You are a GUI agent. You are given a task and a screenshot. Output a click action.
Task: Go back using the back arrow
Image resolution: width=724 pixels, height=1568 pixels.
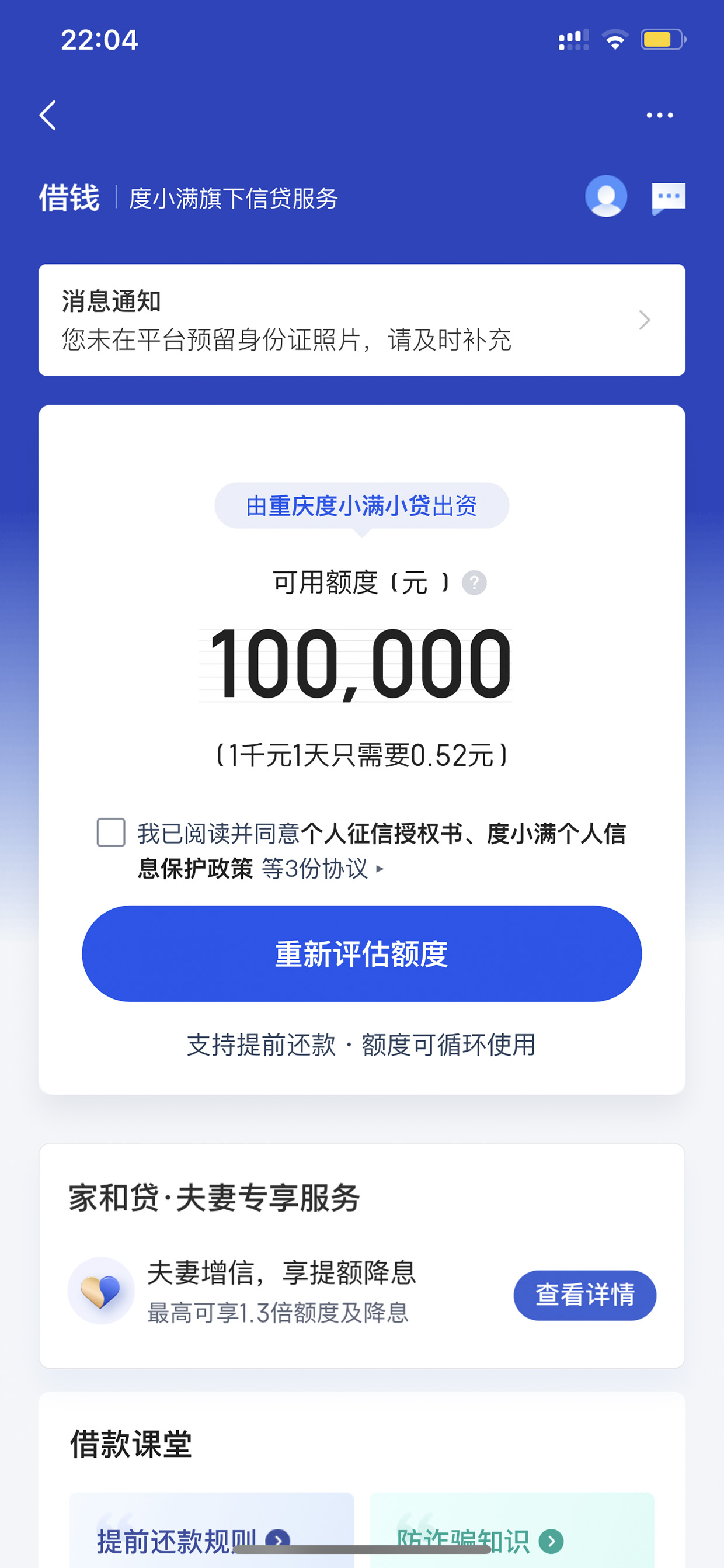pyautogui.click(x=48, y=115)
